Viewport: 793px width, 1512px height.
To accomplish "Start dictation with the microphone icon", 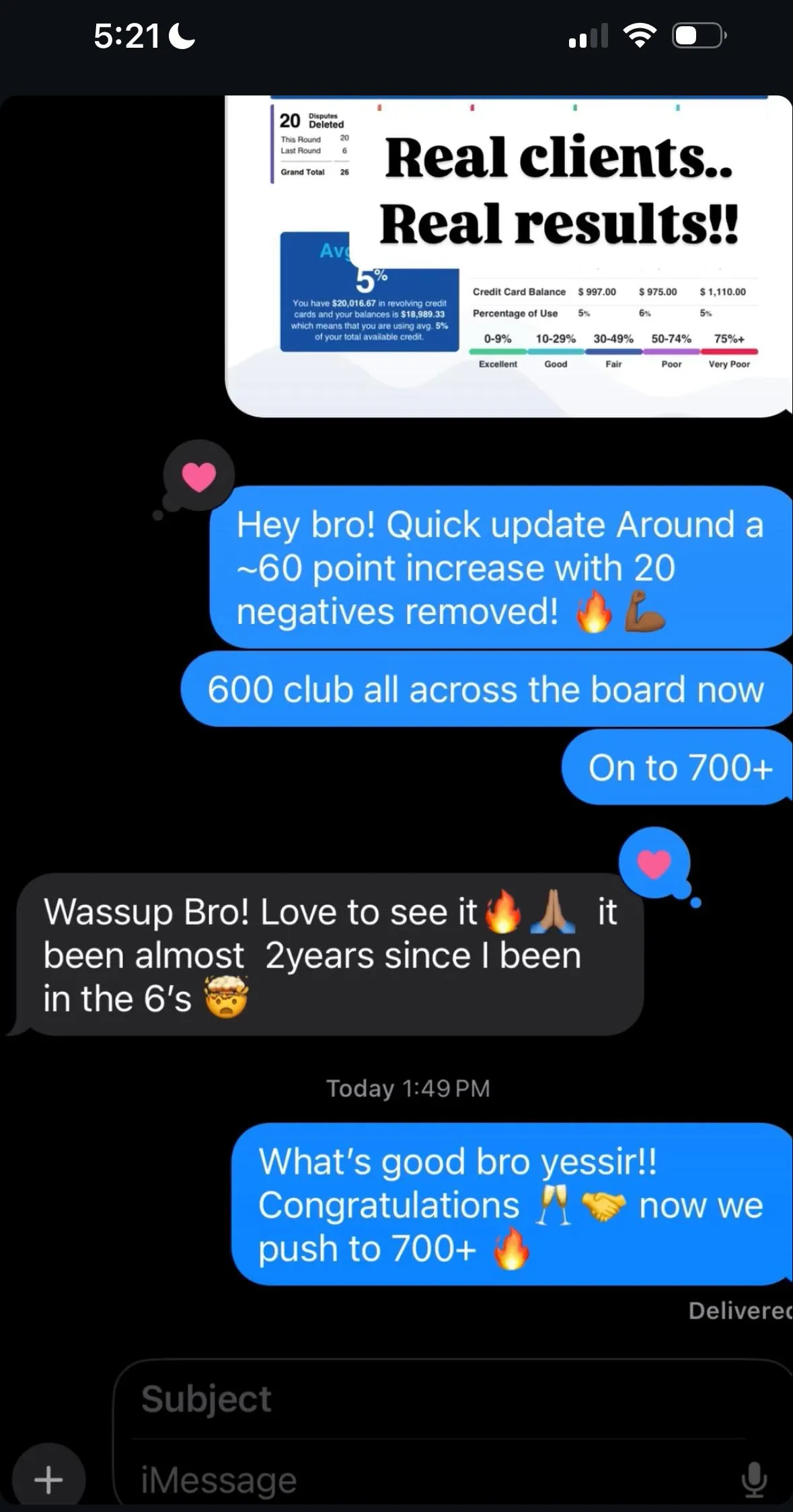I will coord(754,1479).
